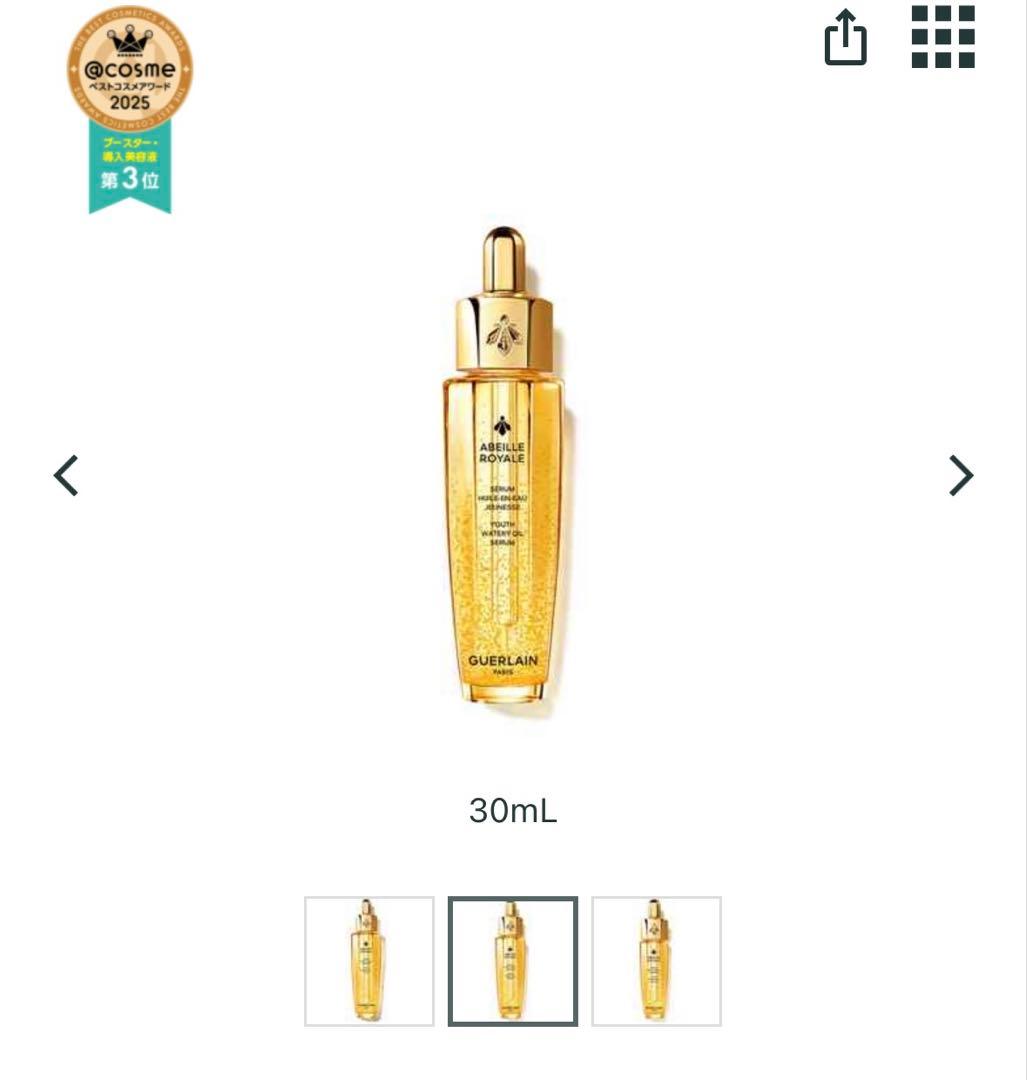Go to the next product image

tap(960, 475)
